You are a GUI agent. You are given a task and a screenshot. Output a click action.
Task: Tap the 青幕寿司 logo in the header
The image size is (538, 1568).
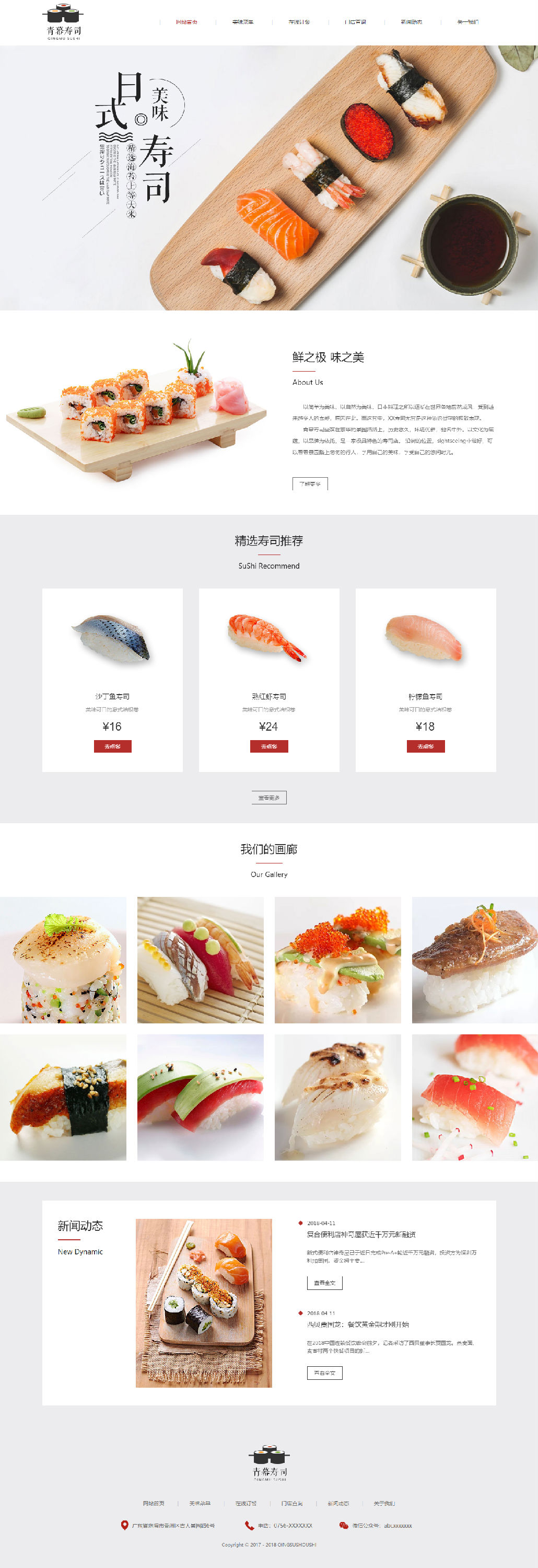coord(63,22)
